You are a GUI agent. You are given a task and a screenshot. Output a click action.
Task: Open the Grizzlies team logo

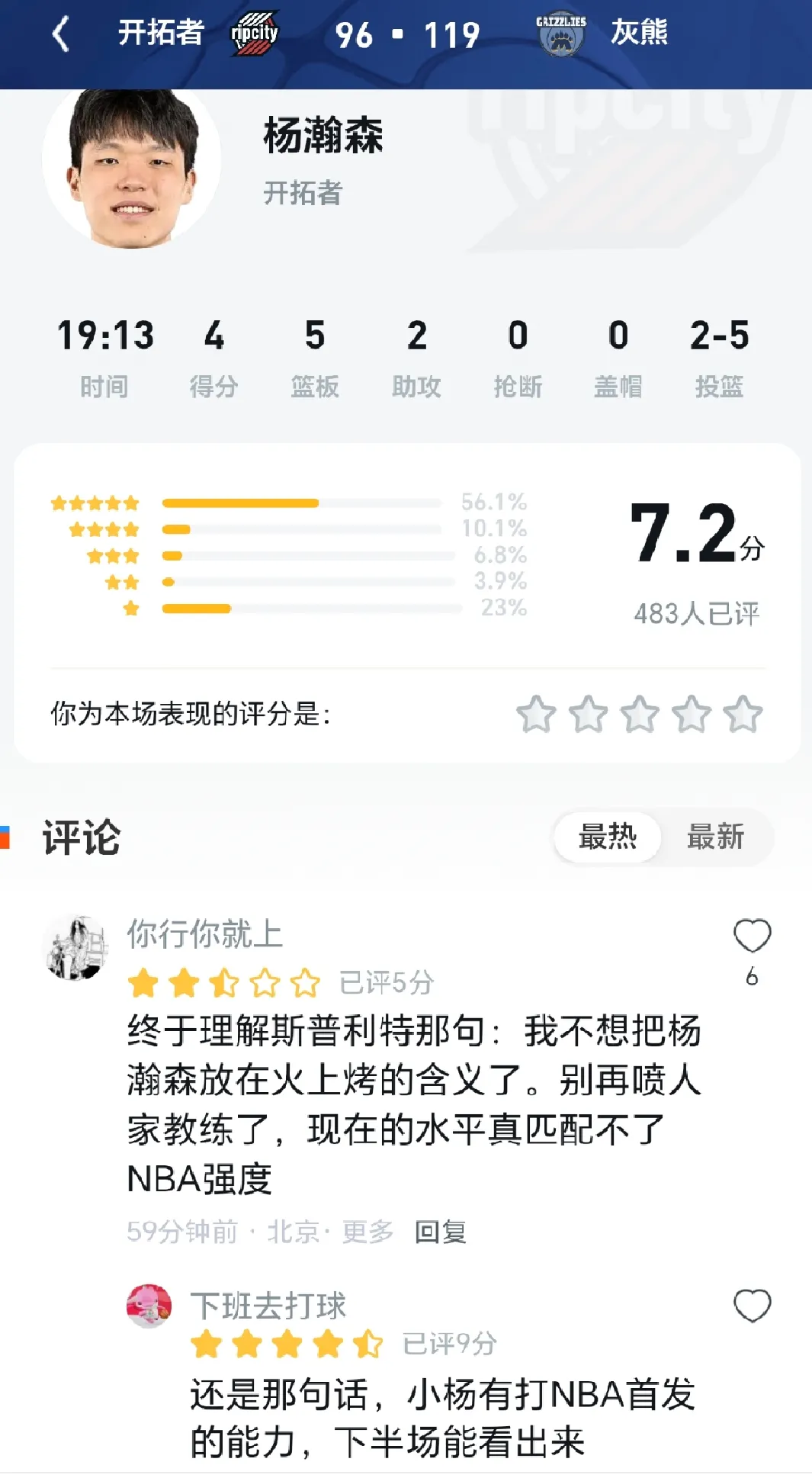pos(562,33)
